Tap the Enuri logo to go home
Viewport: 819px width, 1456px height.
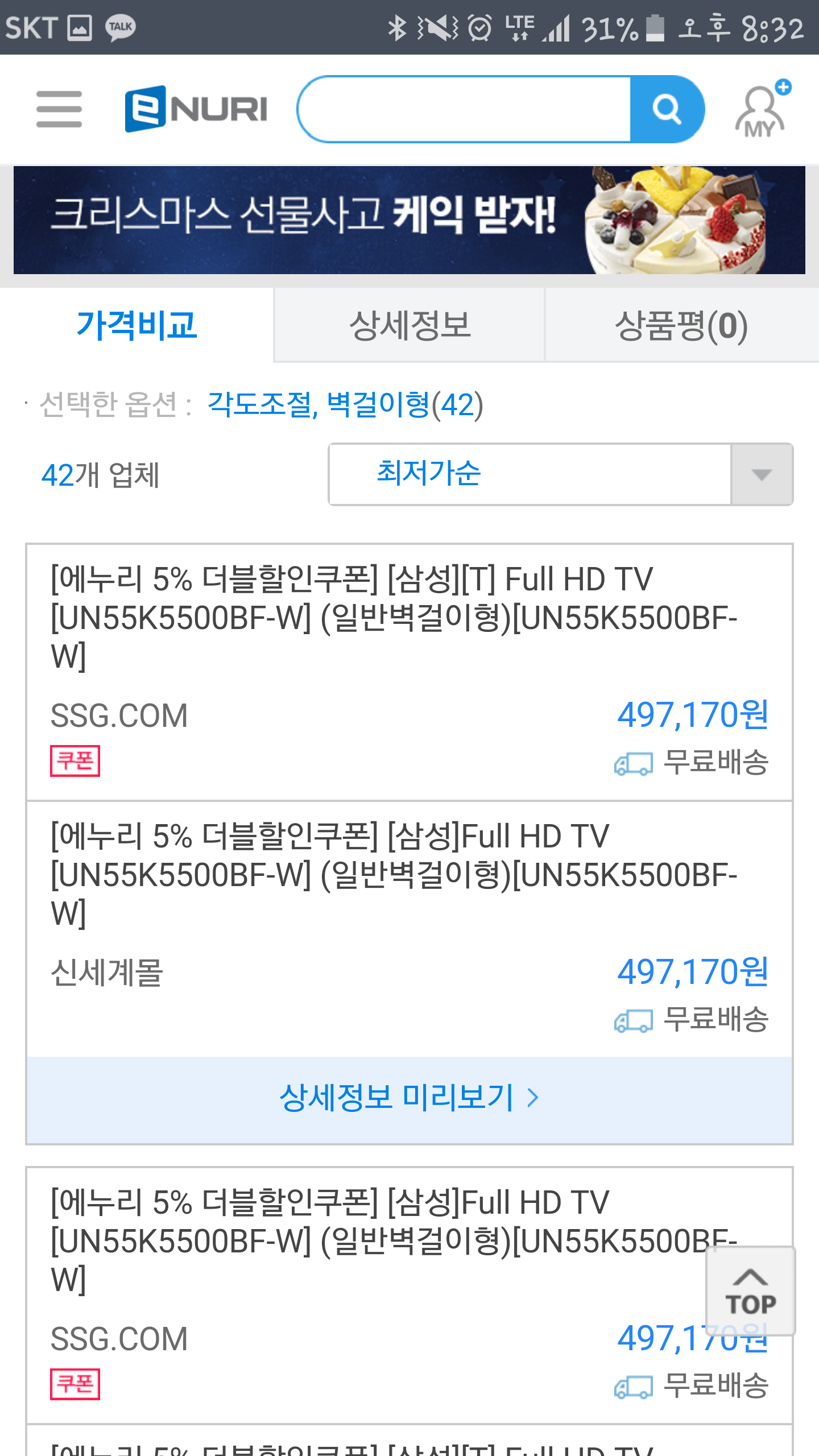tap(196, 109)
